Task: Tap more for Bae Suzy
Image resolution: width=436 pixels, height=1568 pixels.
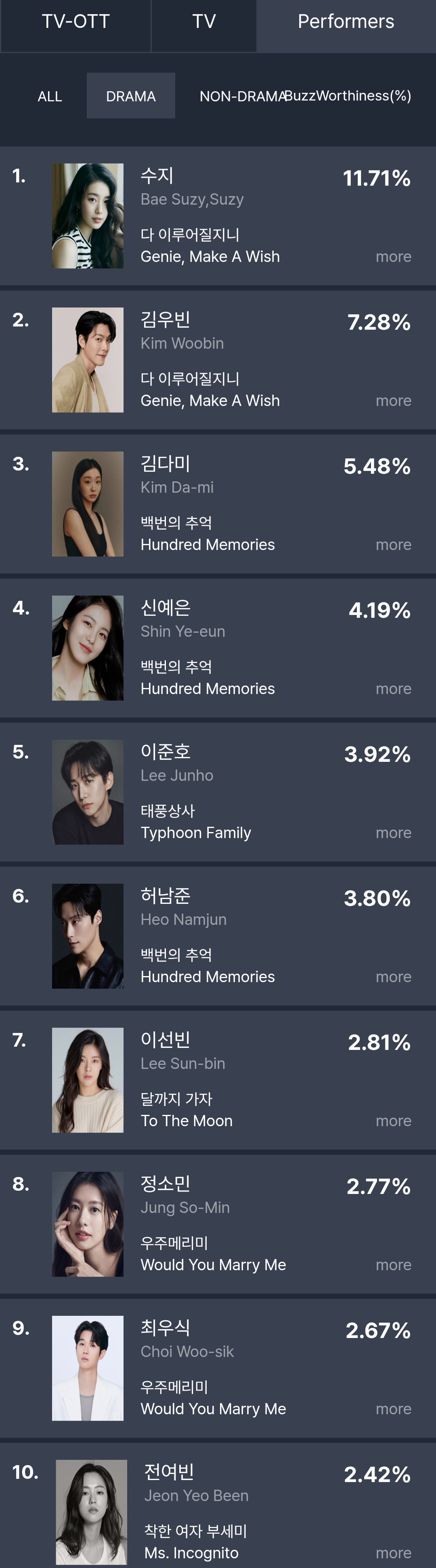Action: 393,257
